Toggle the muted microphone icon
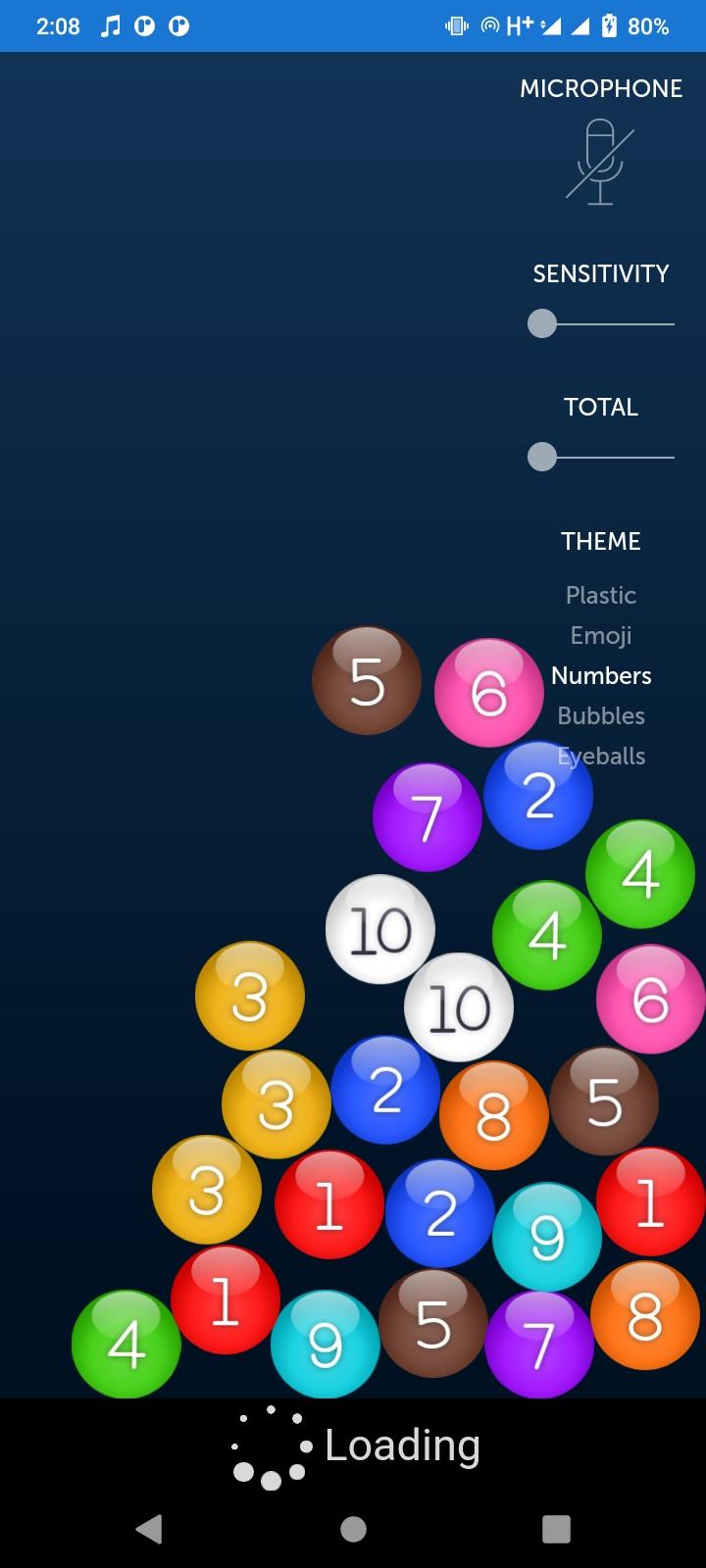Image resolution: width=706 pixels, height=1568 pixels. pyautogui.click(x=600, y=162)
